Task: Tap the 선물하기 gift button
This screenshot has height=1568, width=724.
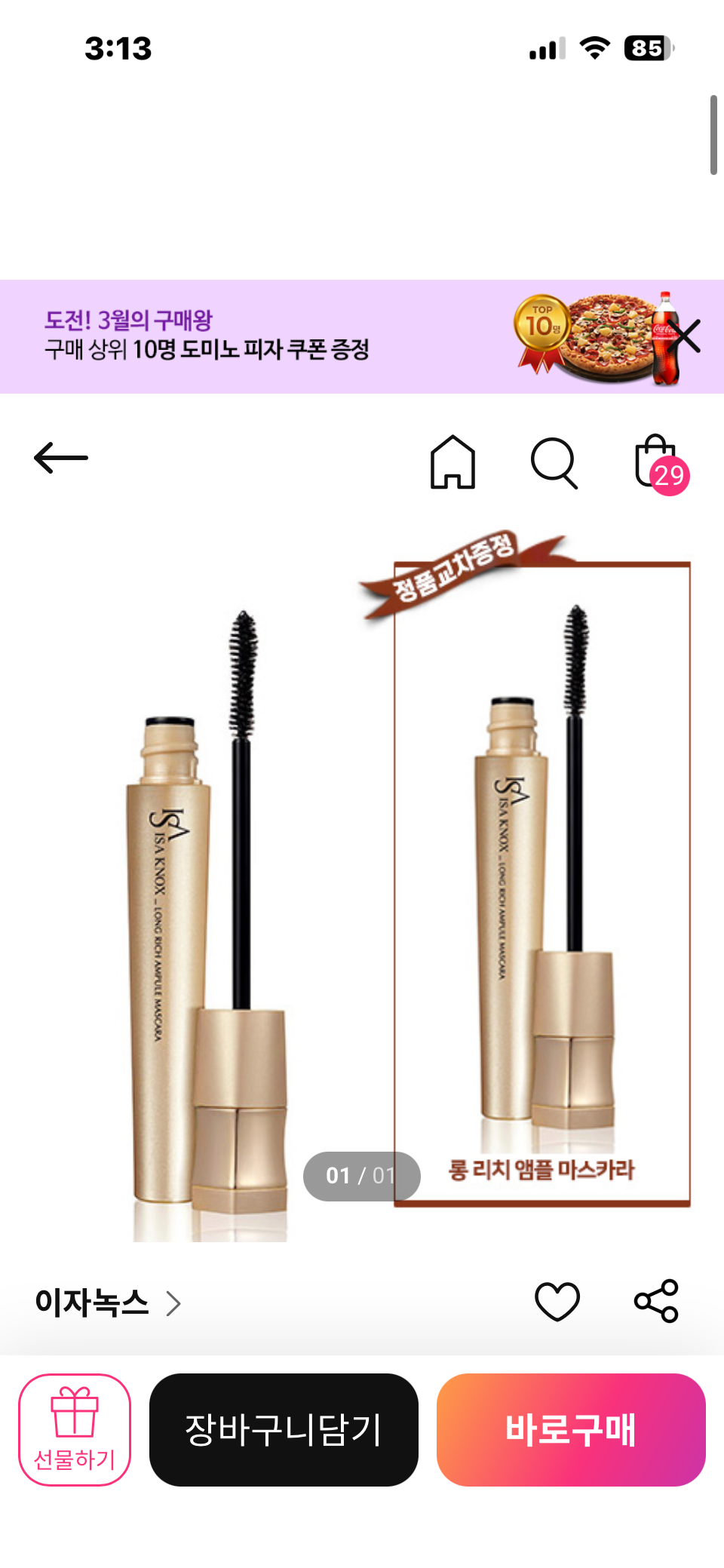Action: [75, 1429]
